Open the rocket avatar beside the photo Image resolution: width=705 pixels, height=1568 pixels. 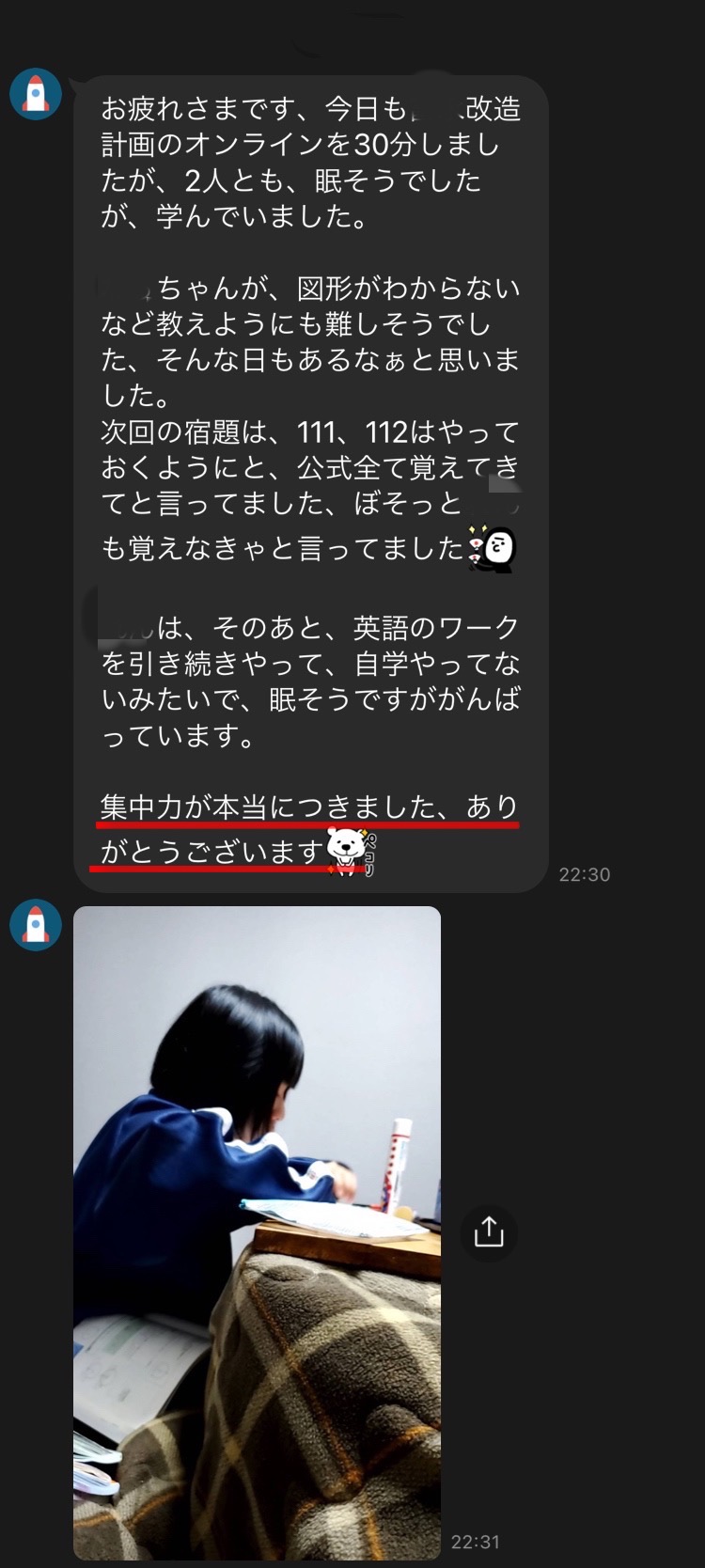coord(36,924)
